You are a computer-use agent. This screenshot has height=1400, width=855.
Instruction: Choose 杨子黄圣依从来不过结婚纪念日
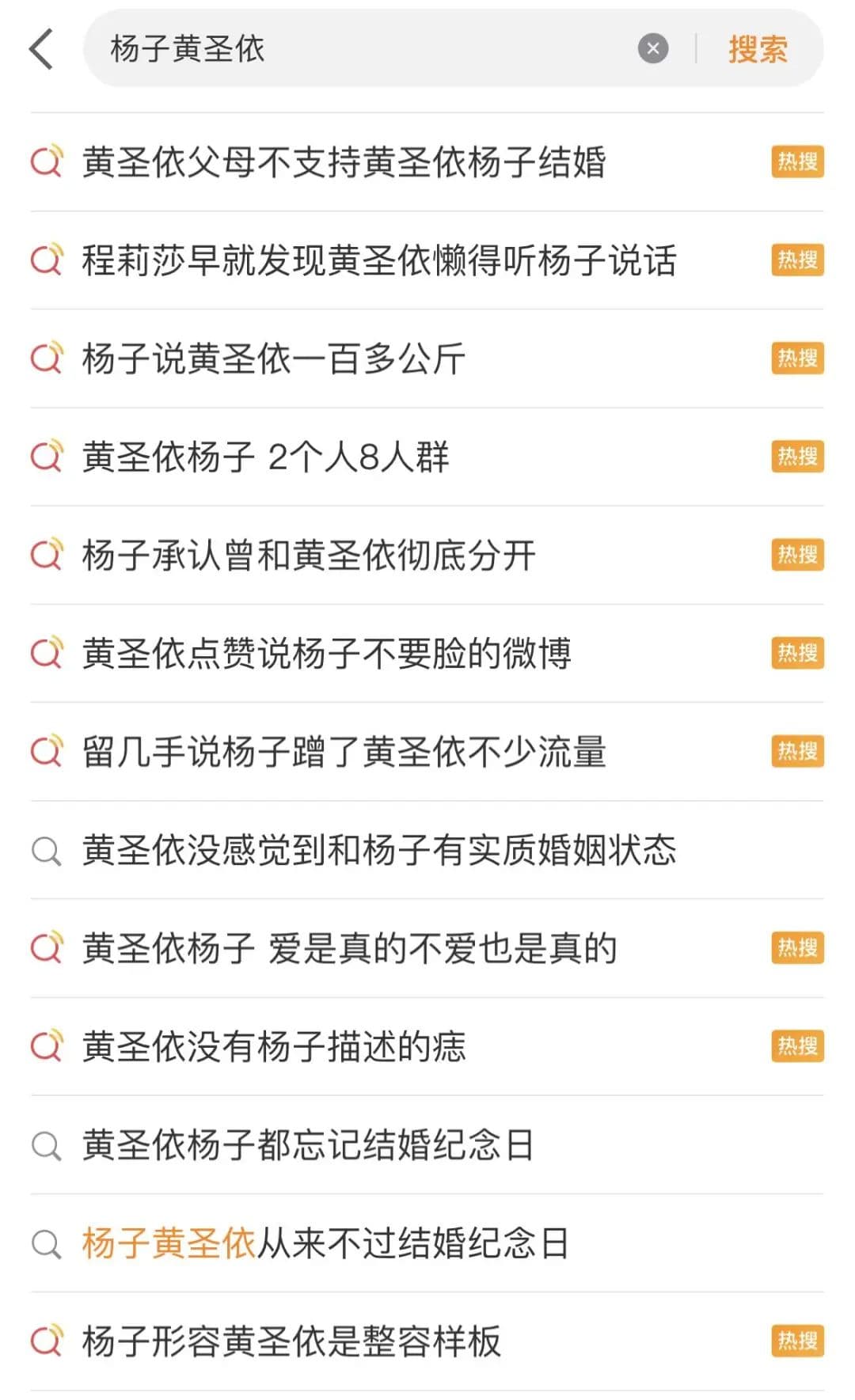(x=326, y=1243)
